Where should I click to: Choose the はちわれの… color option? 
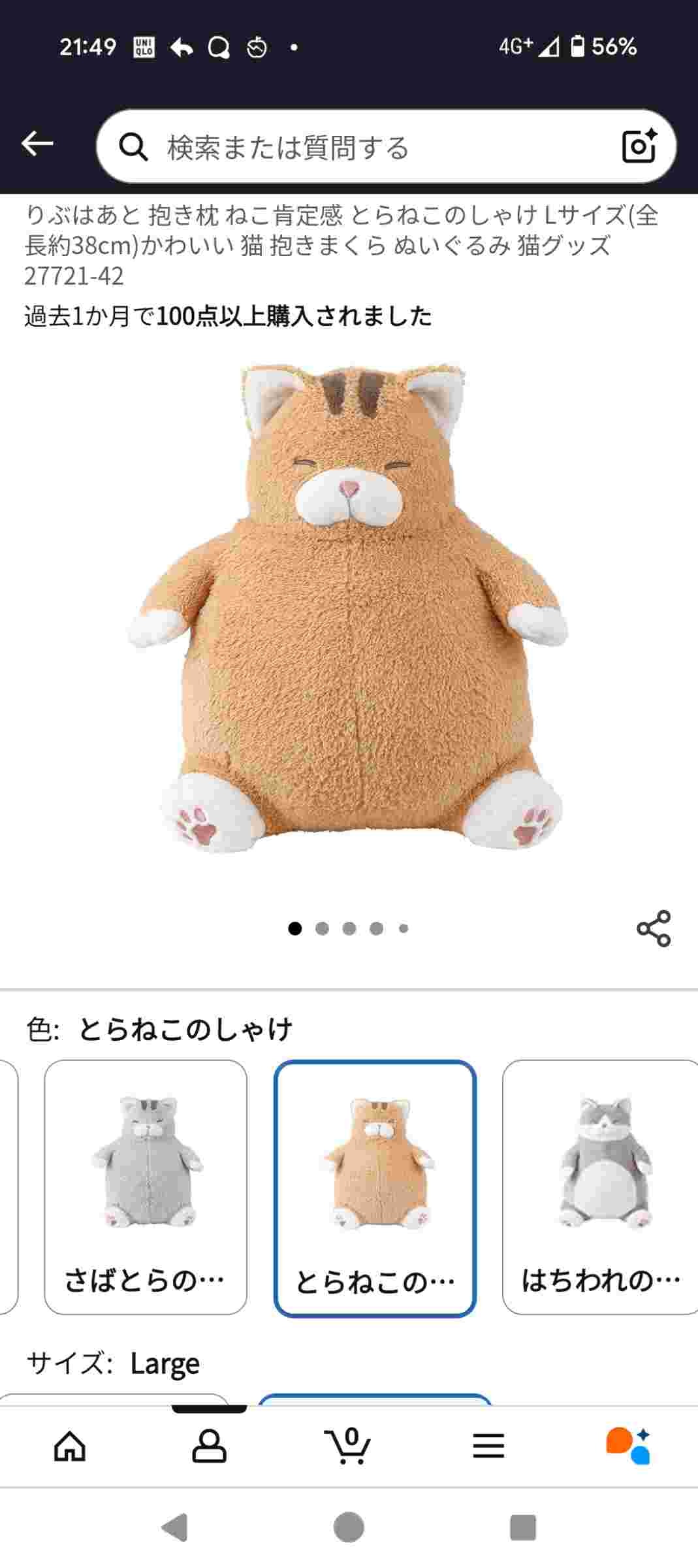[600, 1187]
